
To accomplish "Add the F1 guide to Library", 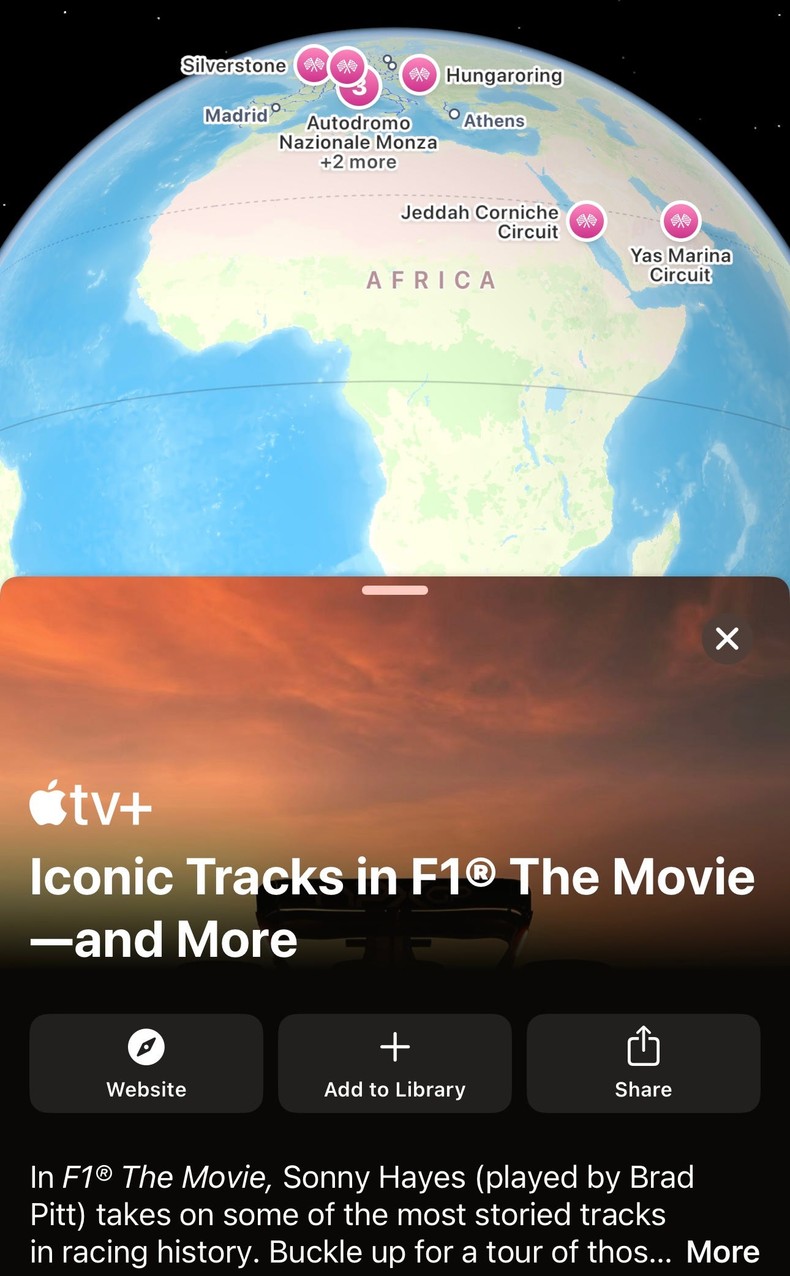I will pos(394,1063).
